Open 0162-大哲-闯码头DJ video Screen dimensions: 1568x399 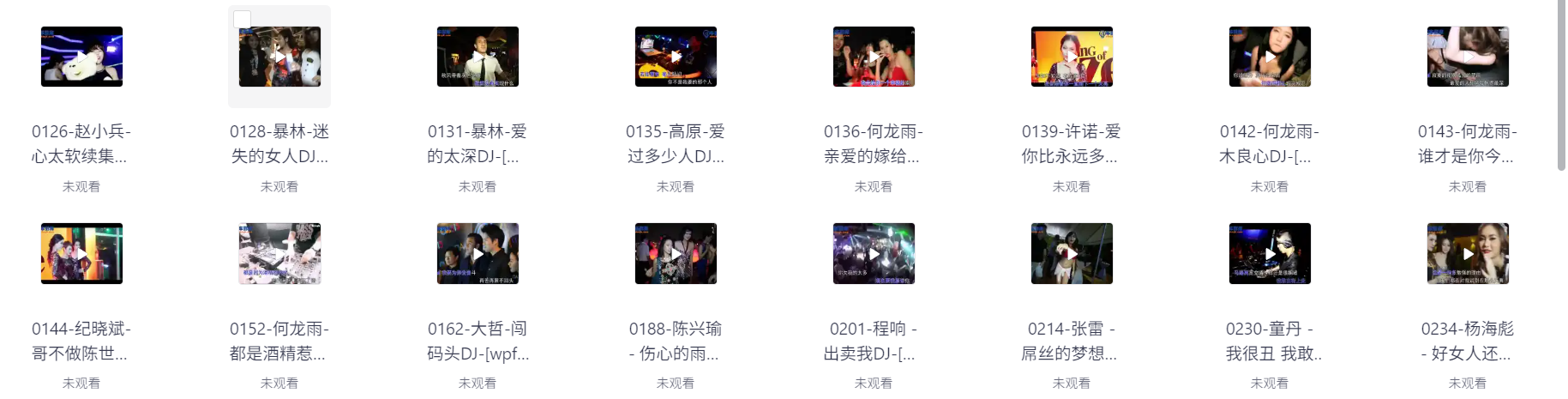[478, 254]
